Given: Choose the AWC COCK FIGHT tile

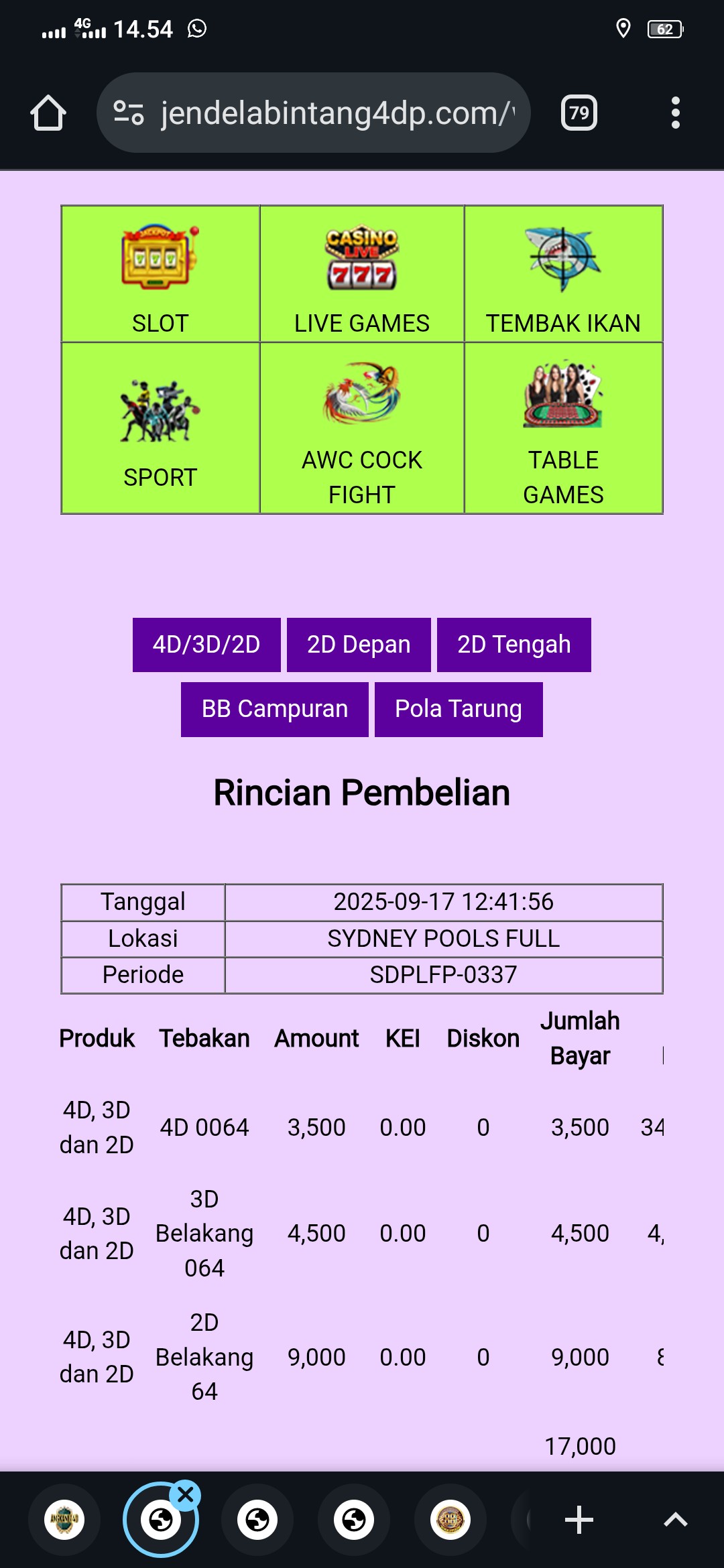Looking at the screenshot, I should click(x=362, y=429).
